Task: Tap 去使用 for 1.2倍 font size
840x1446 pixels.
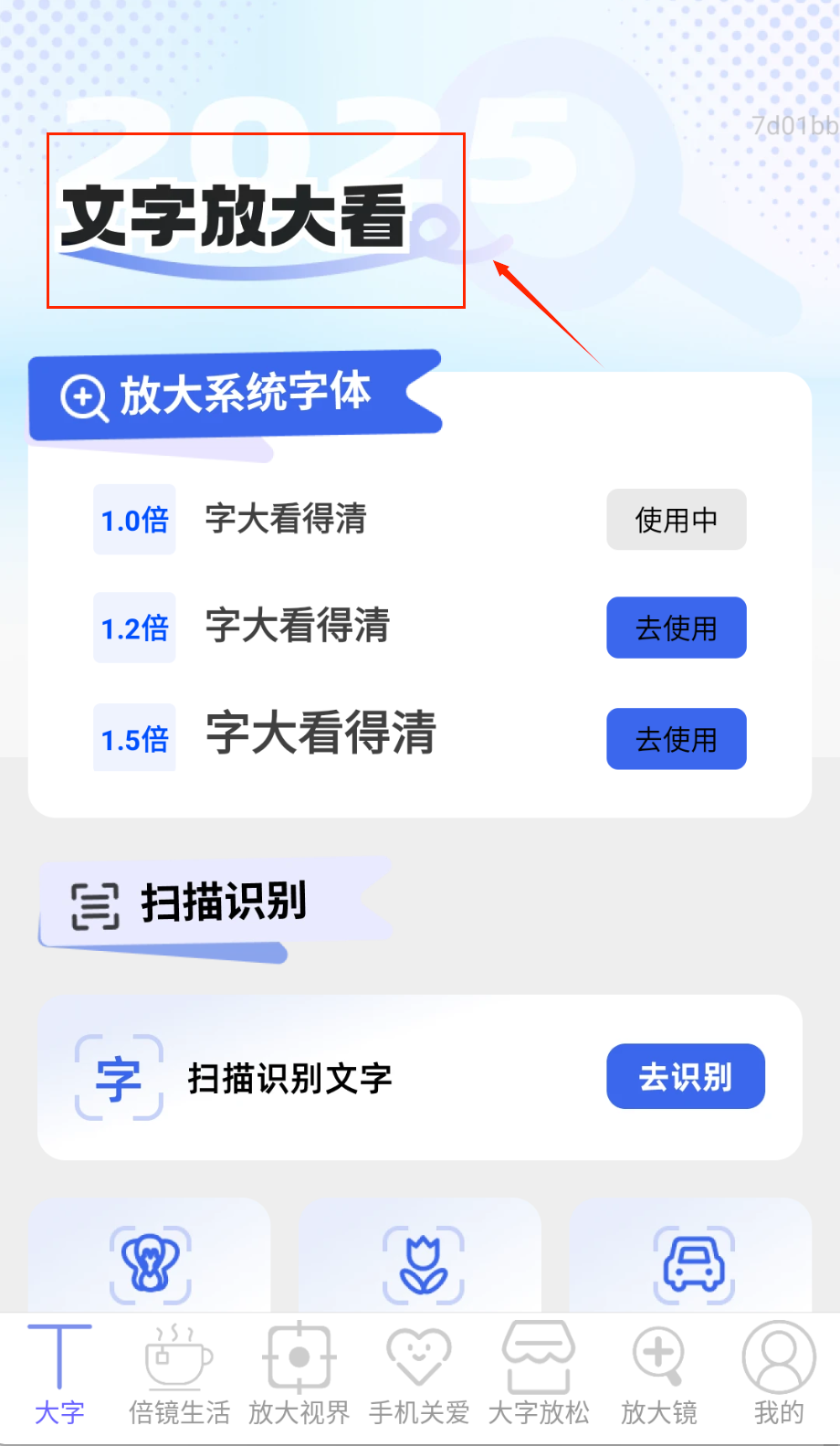Action: pyautogui.click(x=676, y=628)
